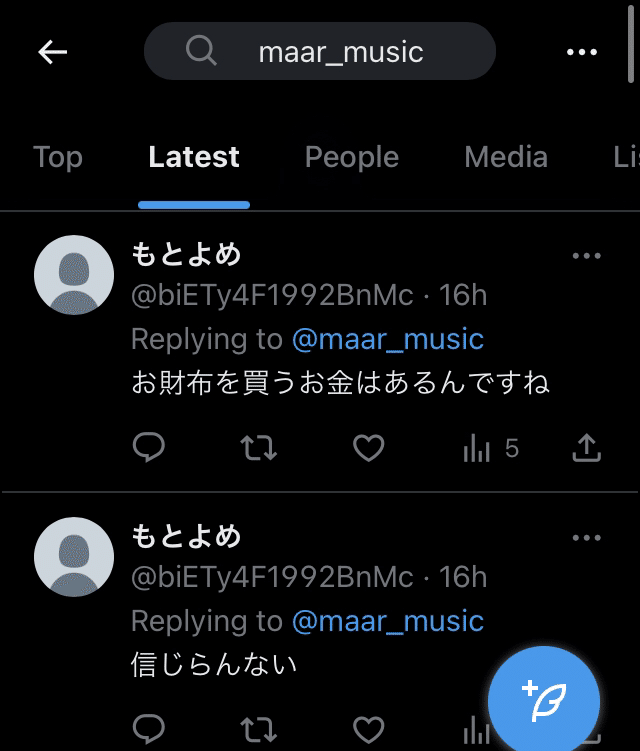The image size is (640, 751).
Task: Like the 信じらんない post
Action: (369, 728)
